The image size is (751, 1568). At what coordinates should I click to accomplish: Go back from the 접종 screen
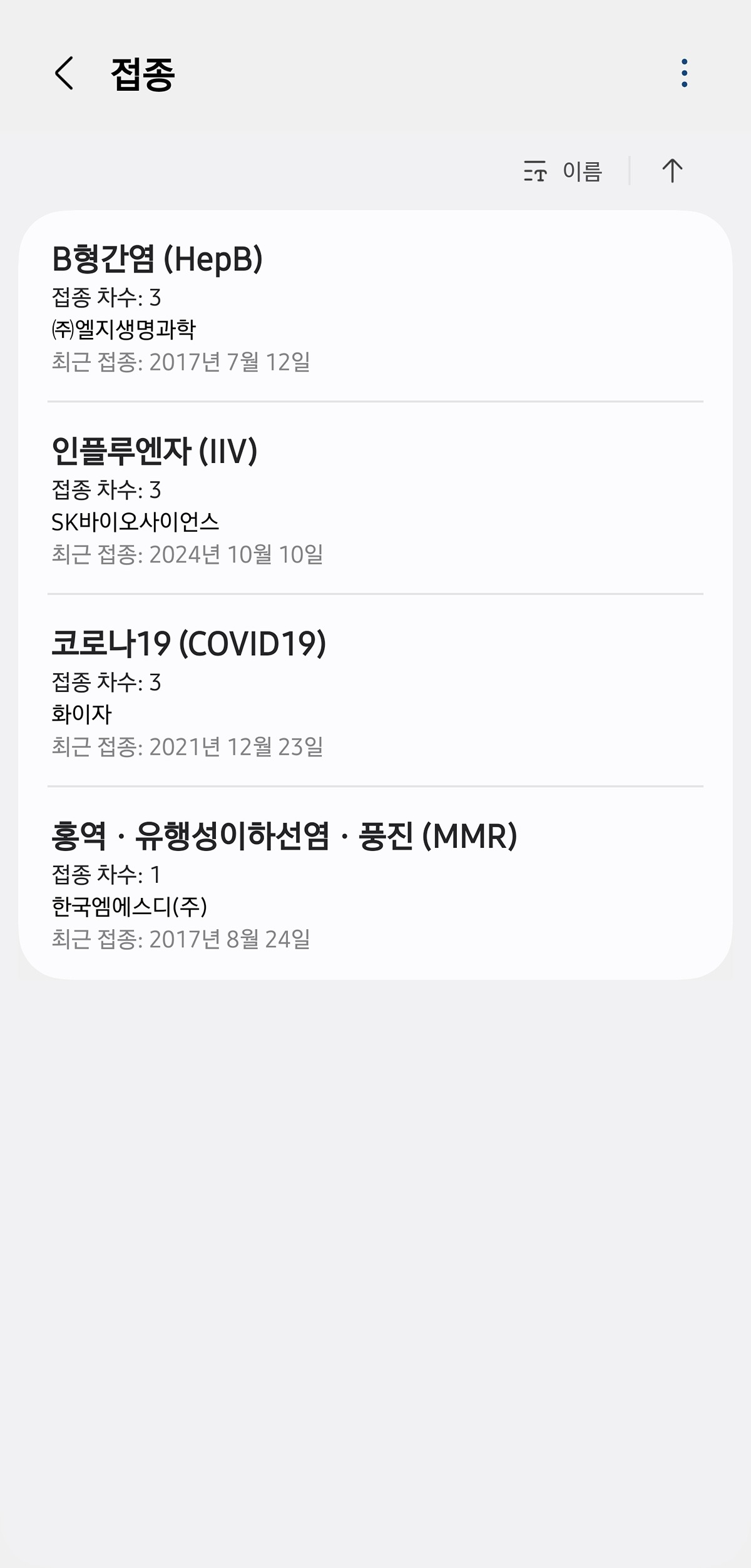pyautogui.click(x=64, y=74)
